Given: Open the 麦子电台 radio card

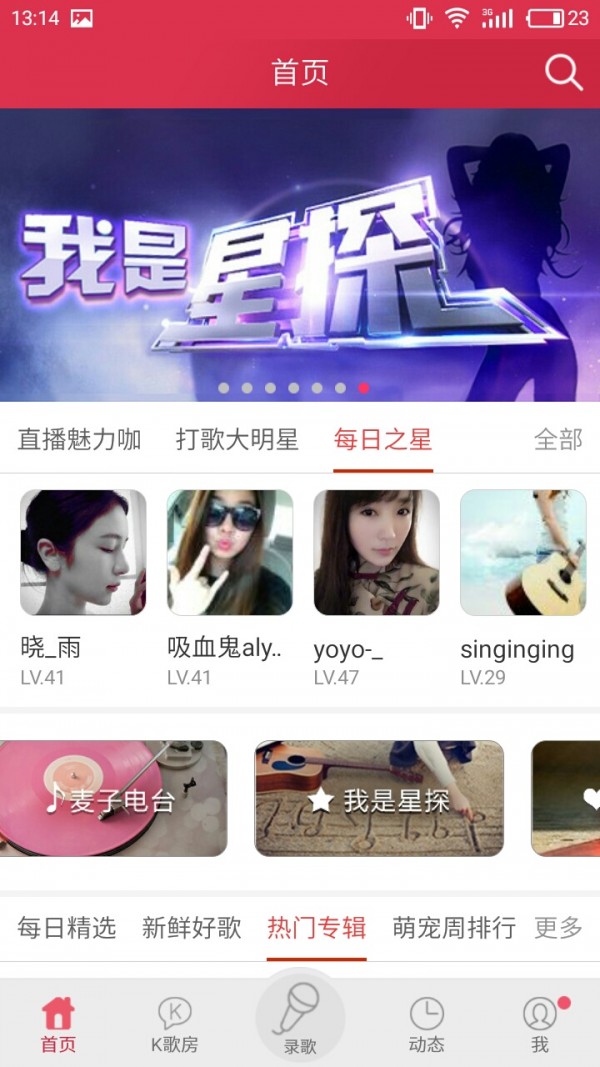Looking at the screenshot, I should coord(112,798).
